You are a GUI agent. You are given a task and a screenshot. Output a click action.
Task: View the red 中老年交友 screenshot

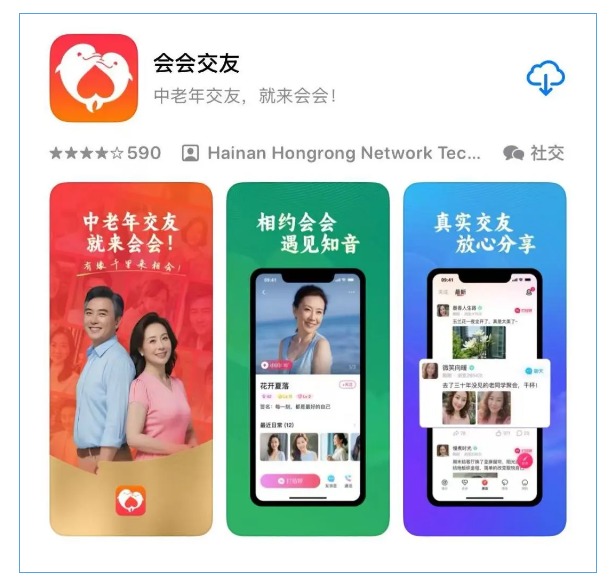click(x=131, y=358)
